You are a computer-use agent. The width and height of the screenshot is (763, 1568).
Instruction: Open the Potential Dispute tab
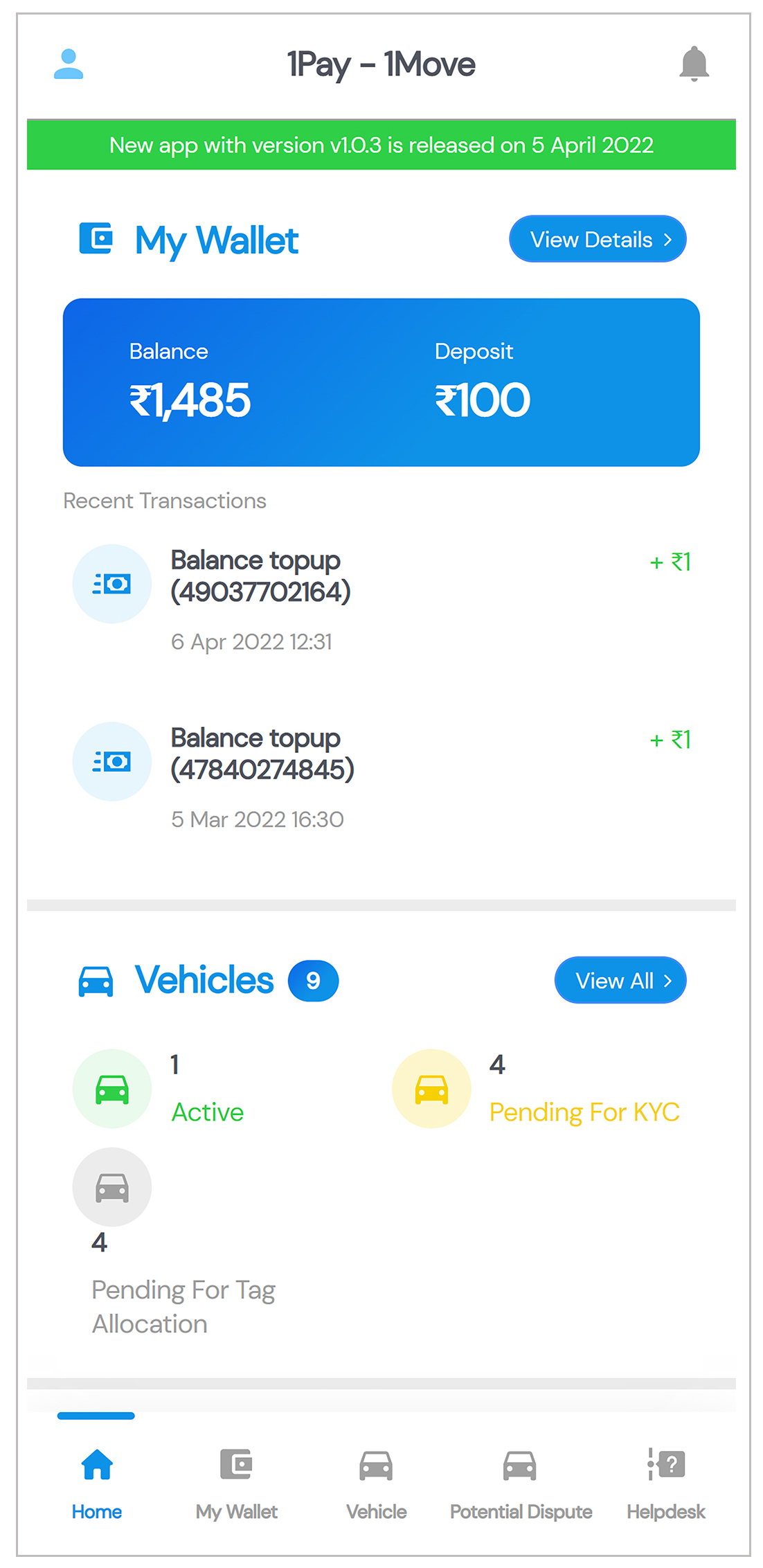521,1481
